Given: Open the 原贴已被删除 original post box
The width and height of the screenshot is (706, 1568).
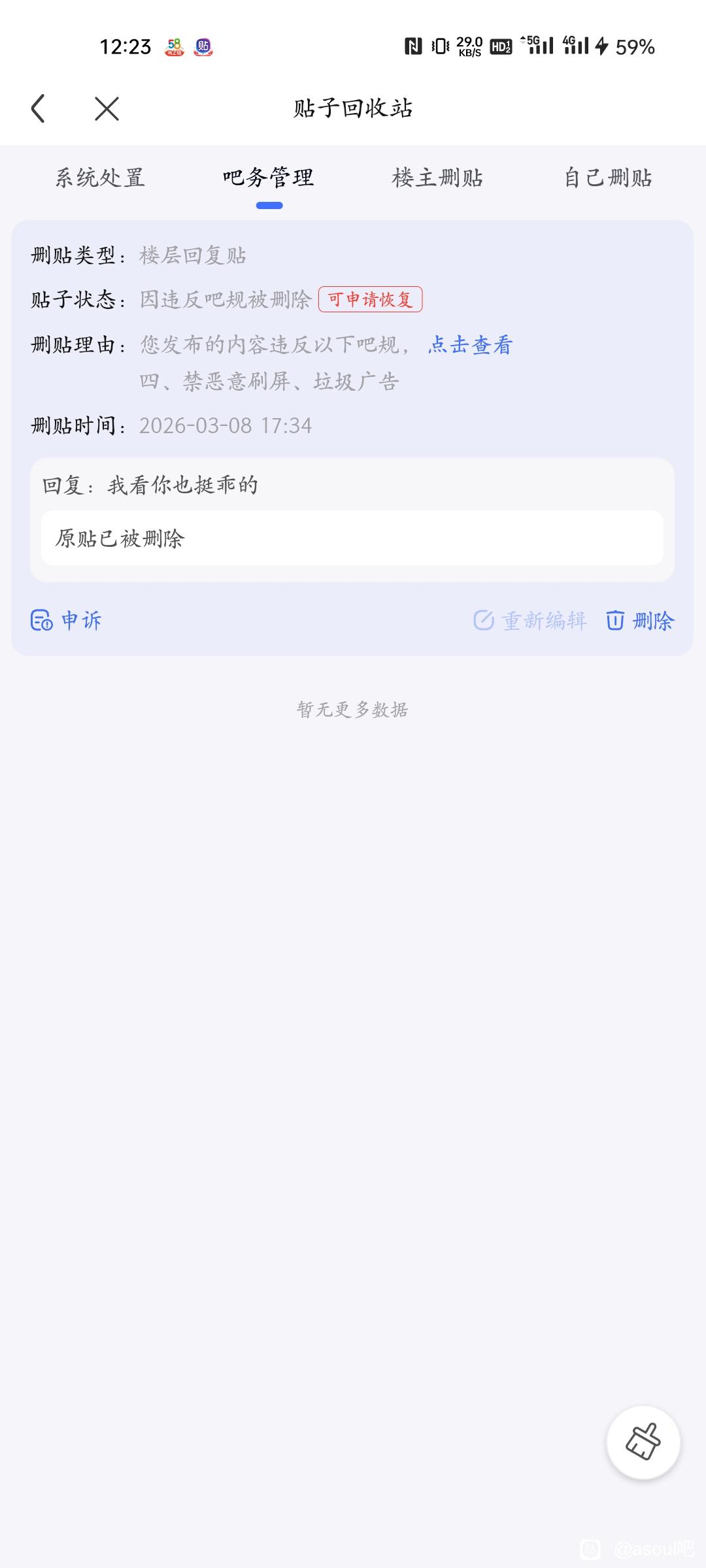Looking at the screenshot, I should [x=352, y=538].
